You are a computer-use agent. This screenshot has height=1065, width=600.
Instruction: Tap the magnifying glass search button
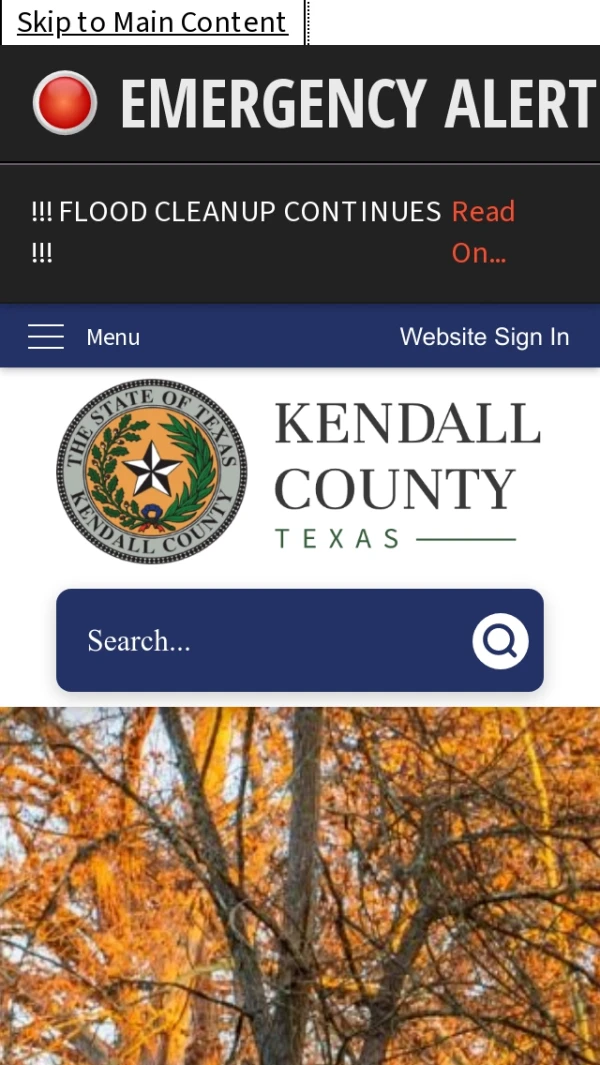500,640
